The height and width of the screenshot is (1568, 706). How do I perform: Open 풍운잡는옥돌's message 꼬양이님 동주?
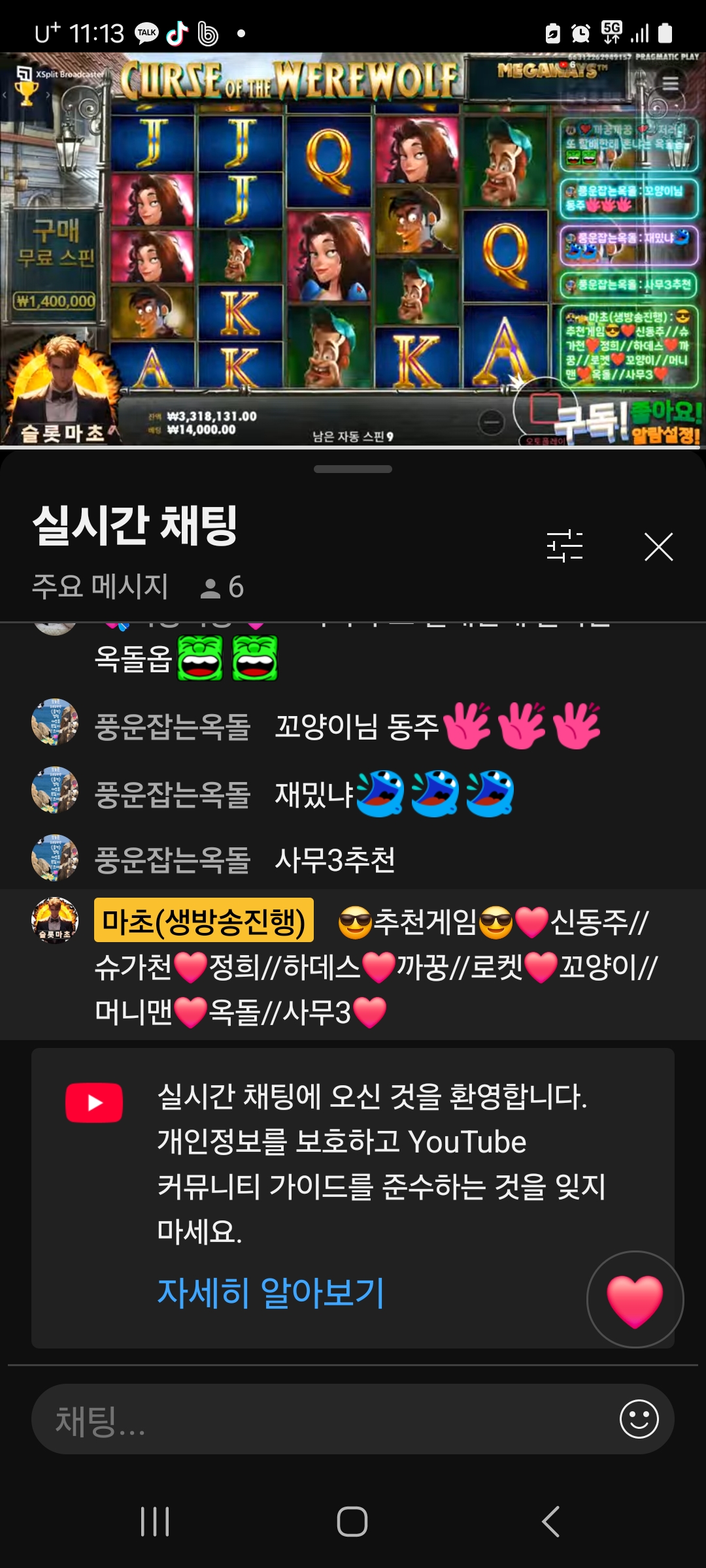click(356, 726)
